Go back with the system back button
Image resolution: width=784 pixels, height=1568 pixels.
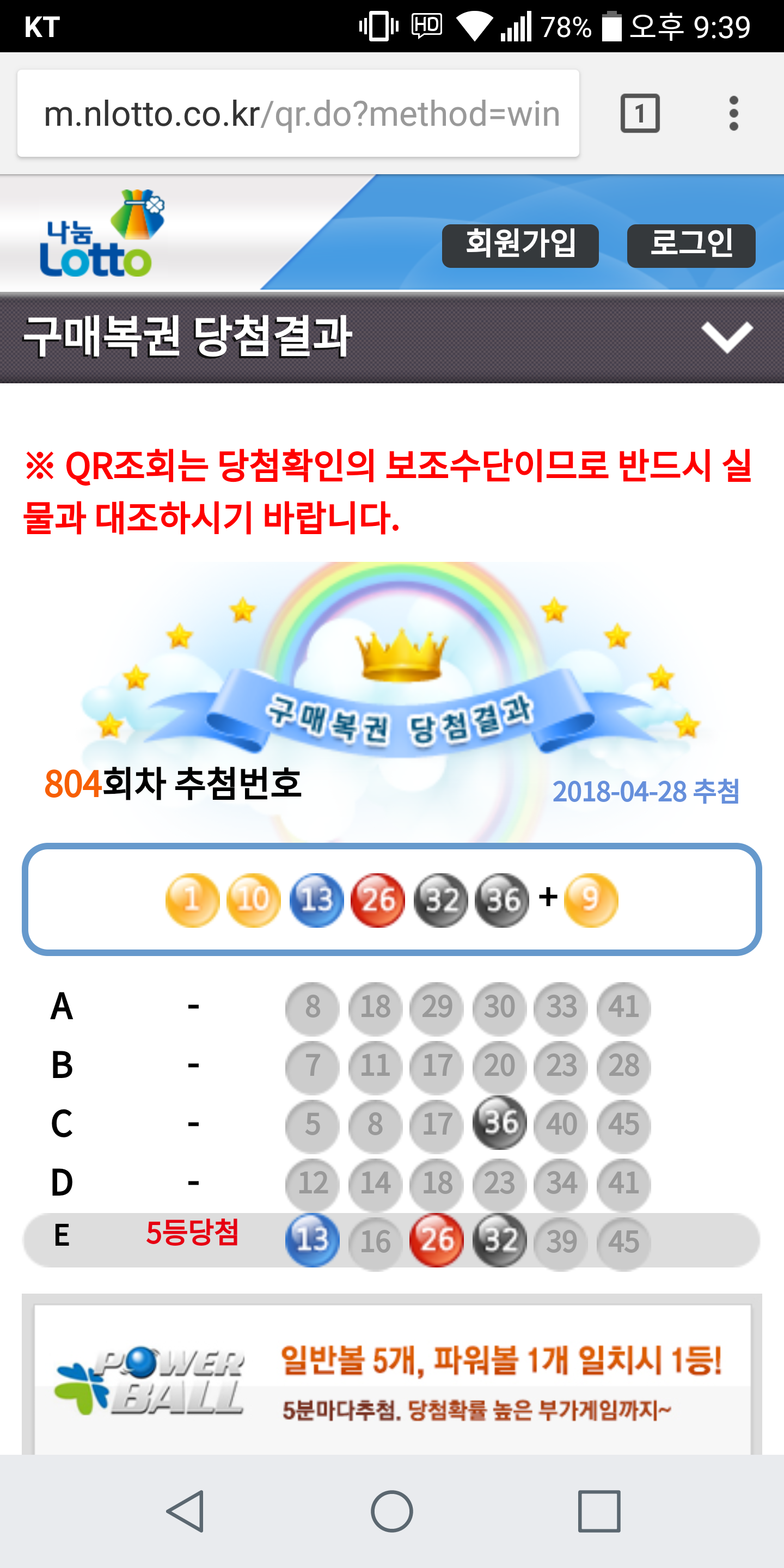[x=186, y=1511]
